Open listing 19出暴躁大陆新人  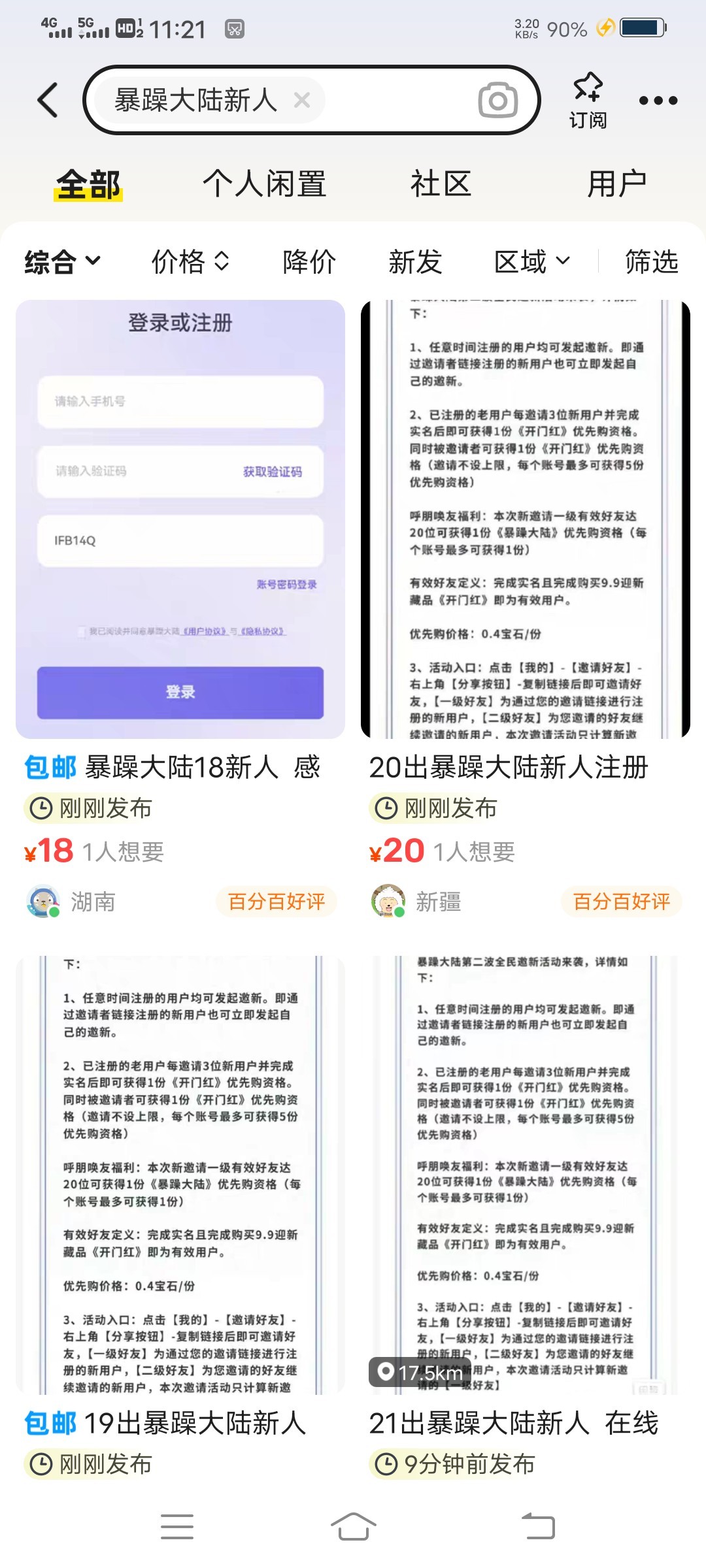[x=180, y=1176]
